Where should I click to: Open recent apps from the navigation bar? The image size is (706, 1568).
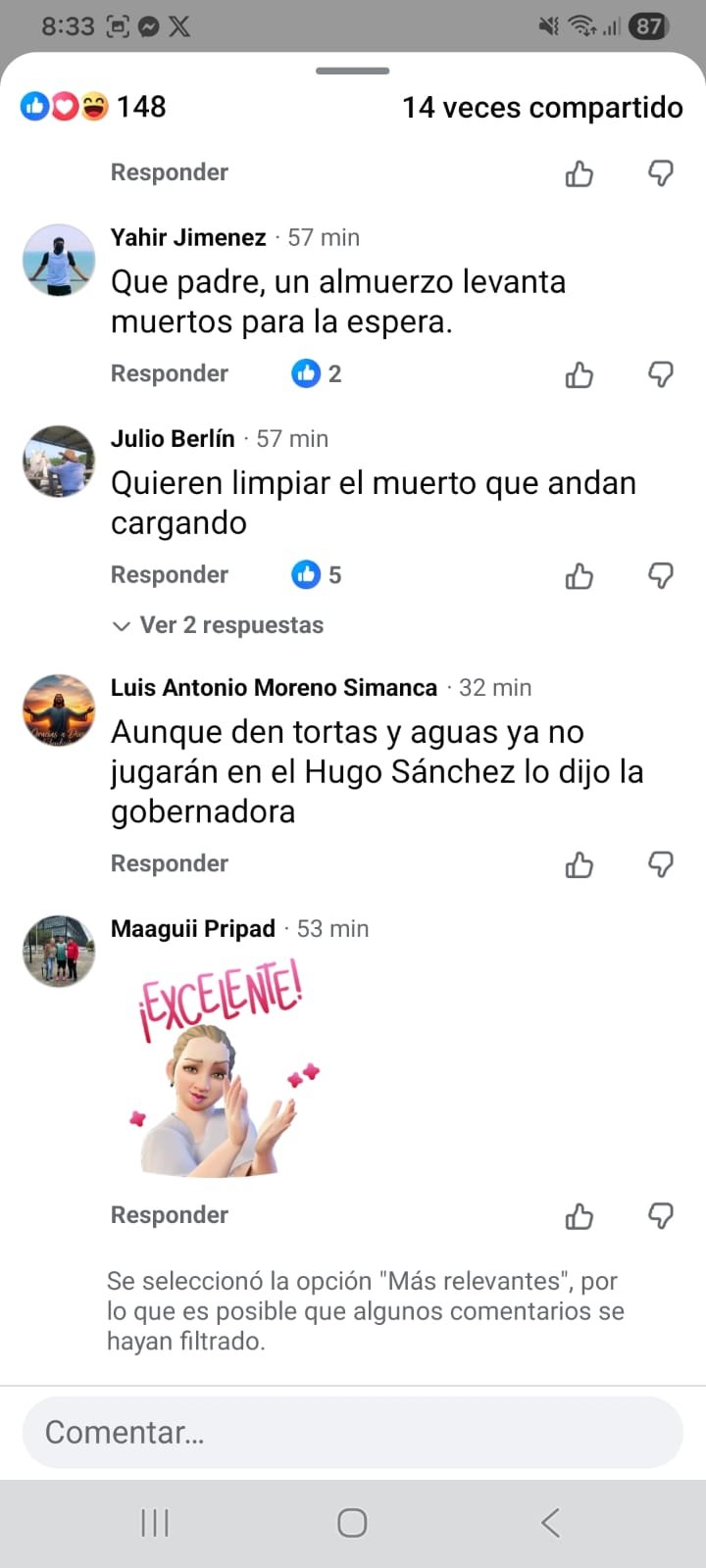pyautogui.click(x=155, y=1522)
